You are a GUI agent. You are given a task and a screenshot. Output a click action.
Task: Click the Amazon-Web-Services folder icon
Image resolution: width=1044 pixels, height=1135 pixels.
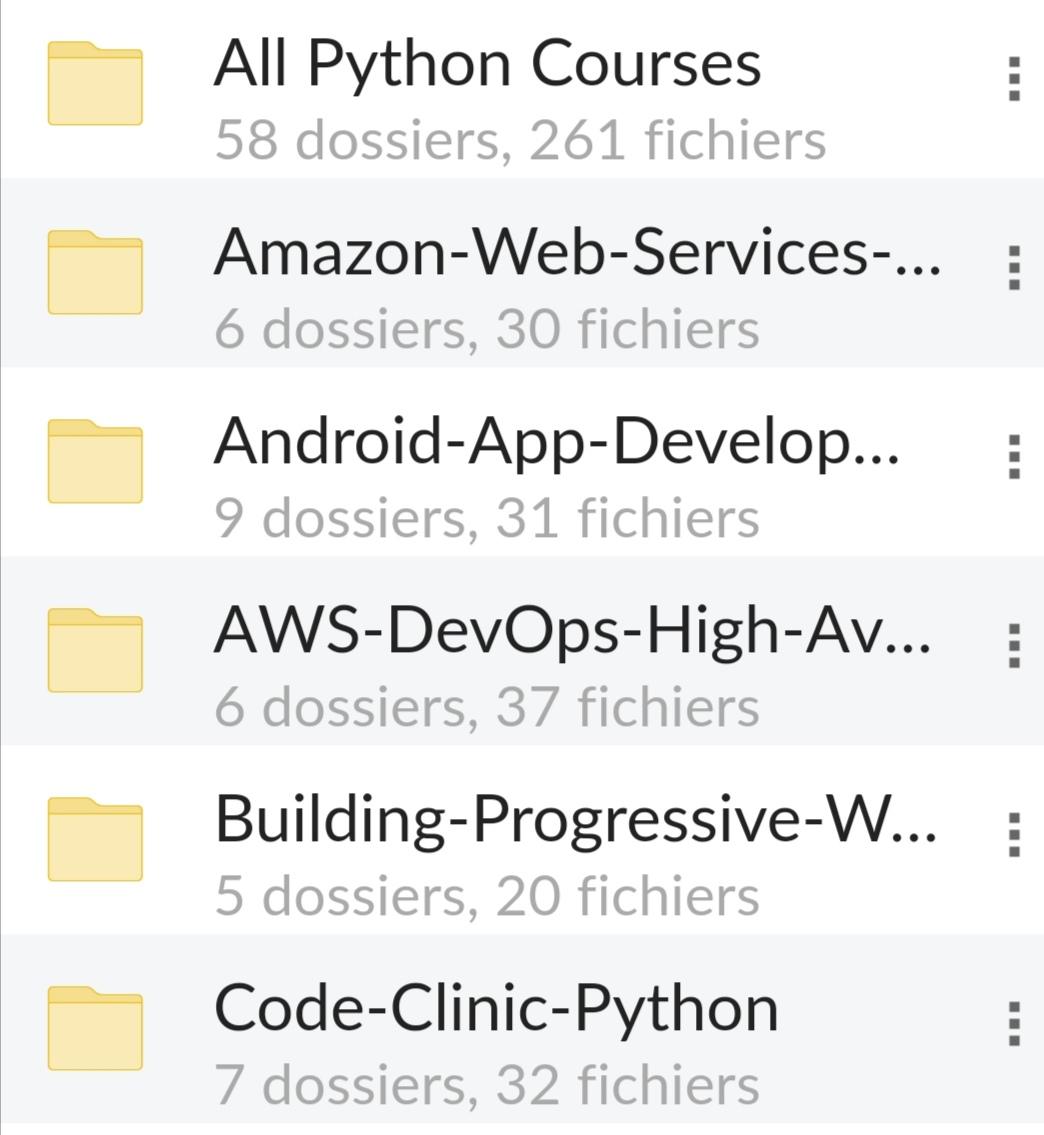coord(97,270)
